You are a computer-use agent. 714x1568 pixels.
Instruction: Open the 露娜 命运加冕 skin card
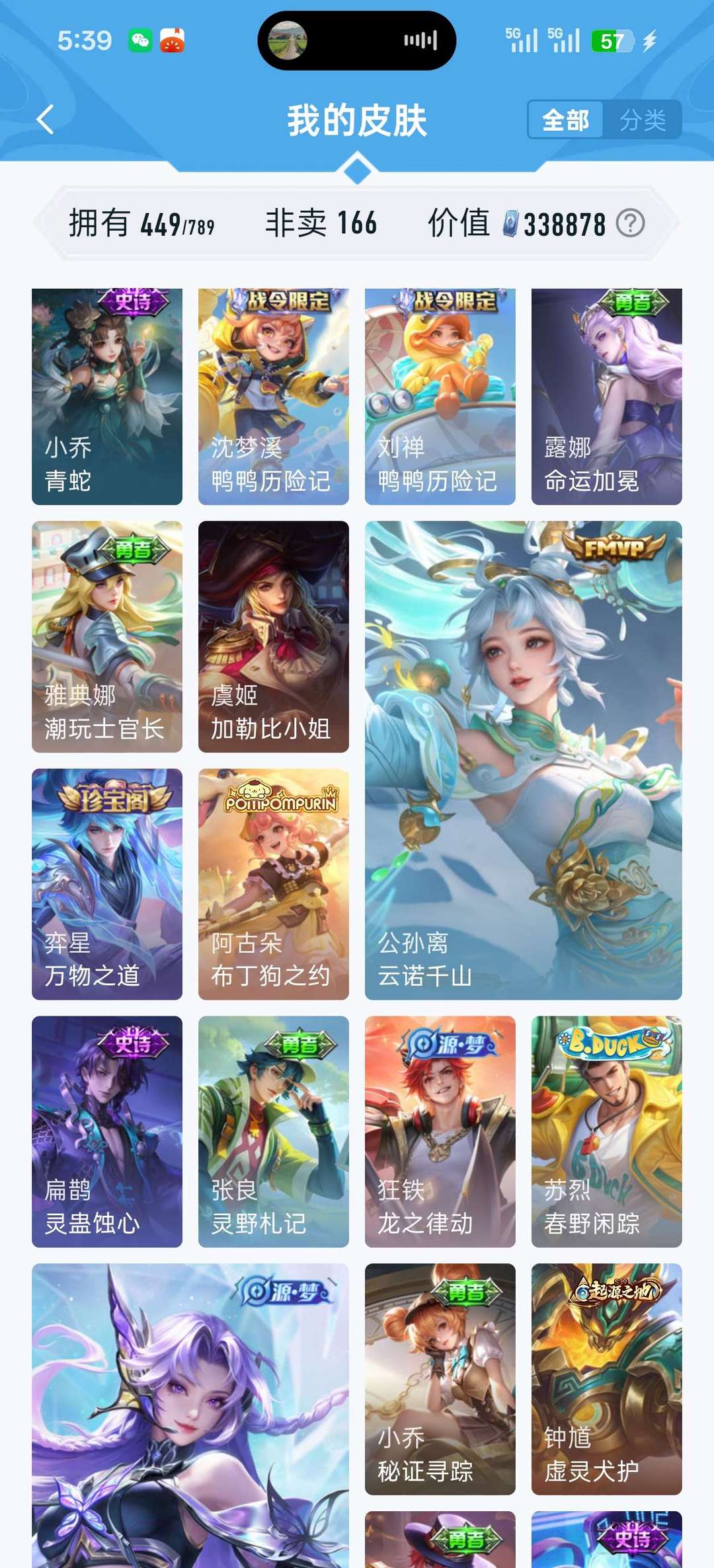607,396
